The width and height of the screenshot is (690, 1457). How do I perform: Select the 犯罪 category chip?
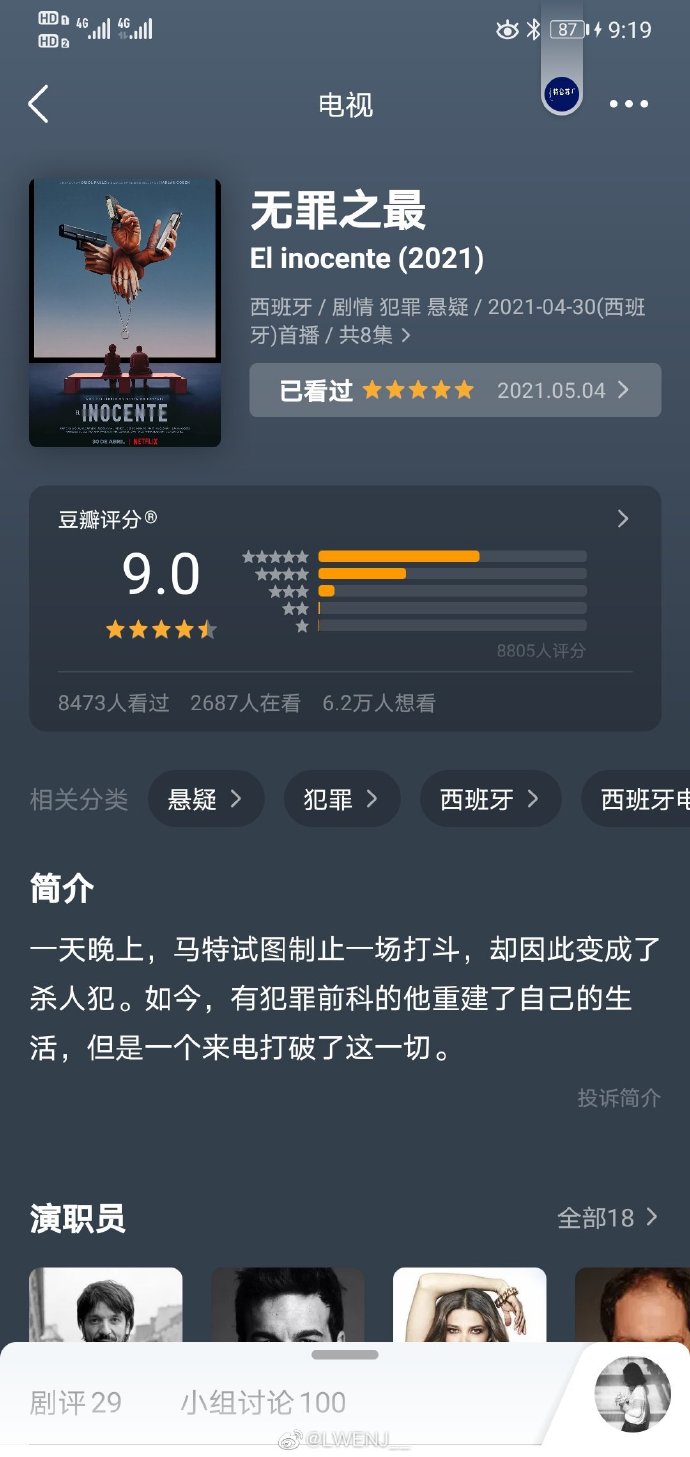[x=342, y=799]
